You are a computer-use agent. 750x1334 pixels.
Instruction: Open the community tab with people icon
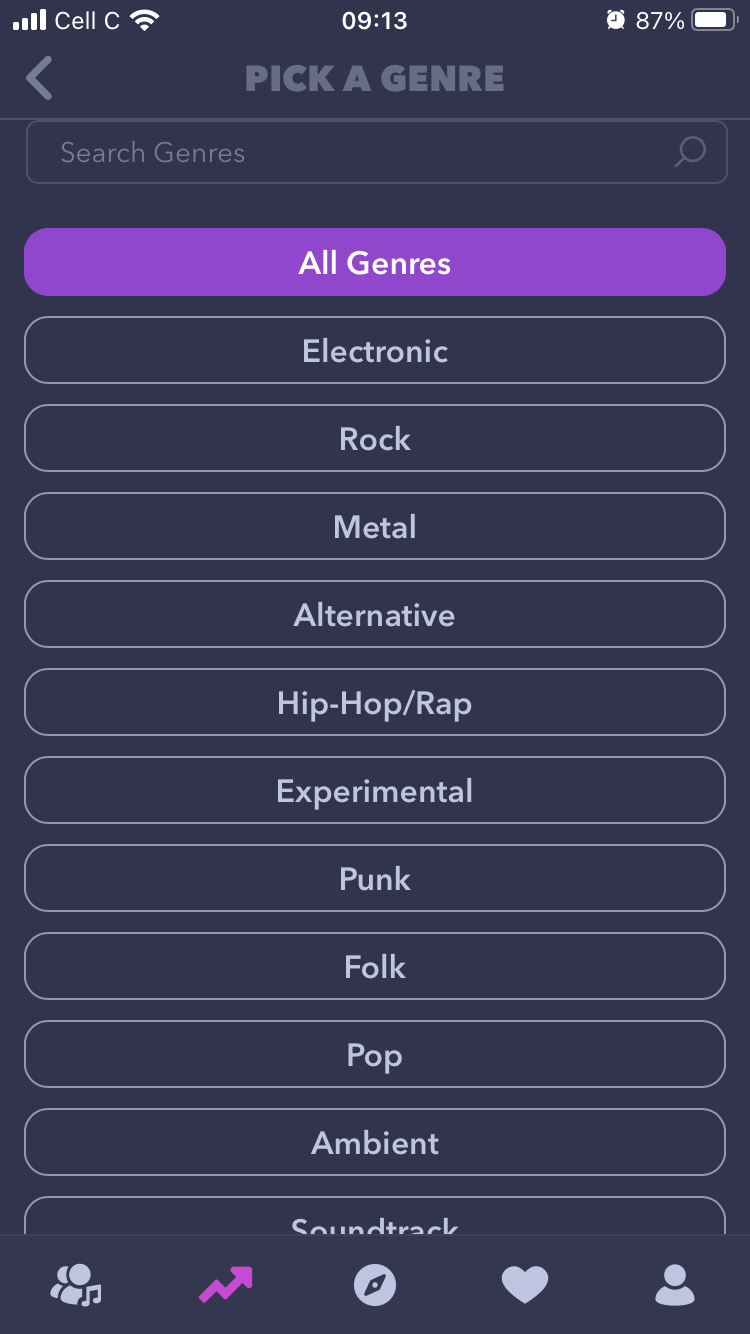click(x=76, y=1285)
